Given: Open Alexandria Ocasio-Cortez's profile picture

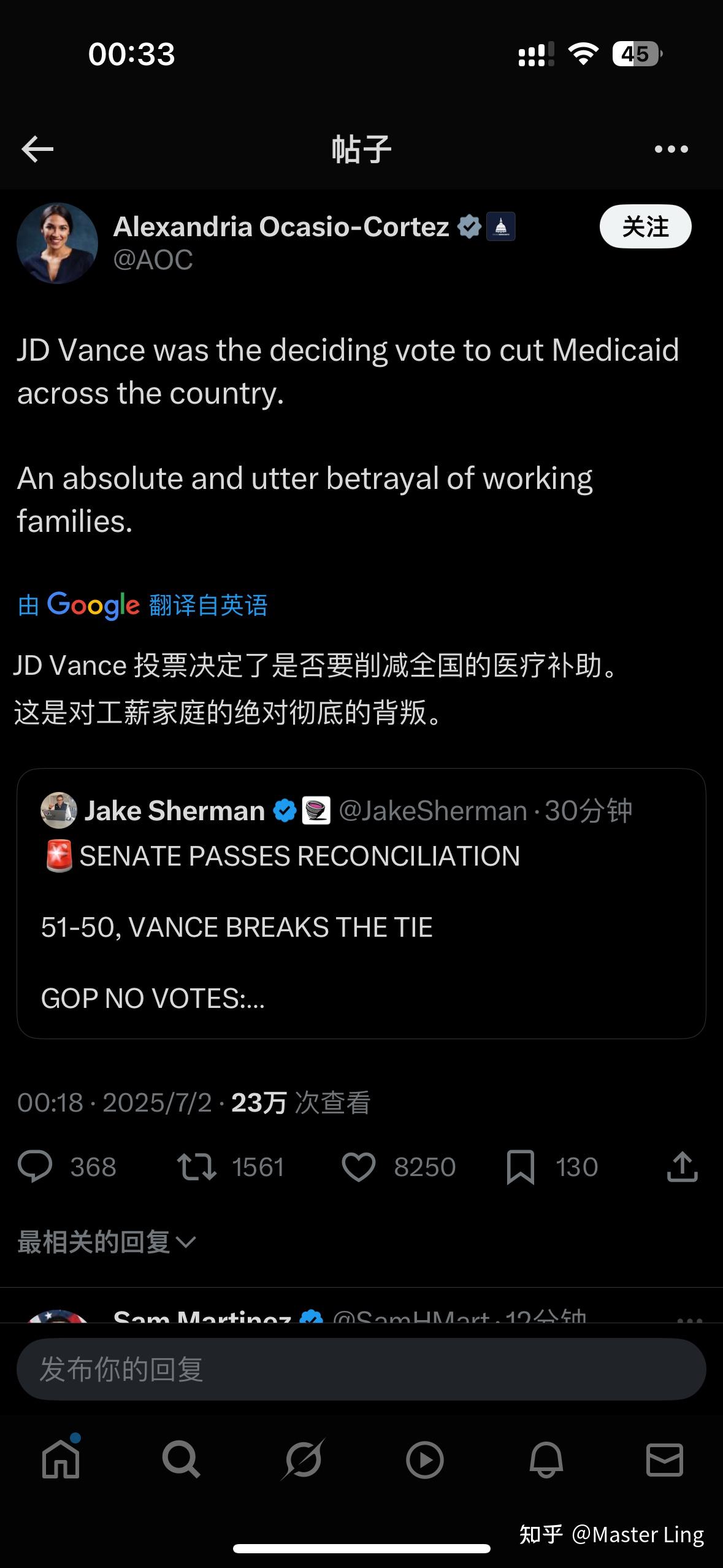Looking at the screenshot, I should tap(58, 243).
